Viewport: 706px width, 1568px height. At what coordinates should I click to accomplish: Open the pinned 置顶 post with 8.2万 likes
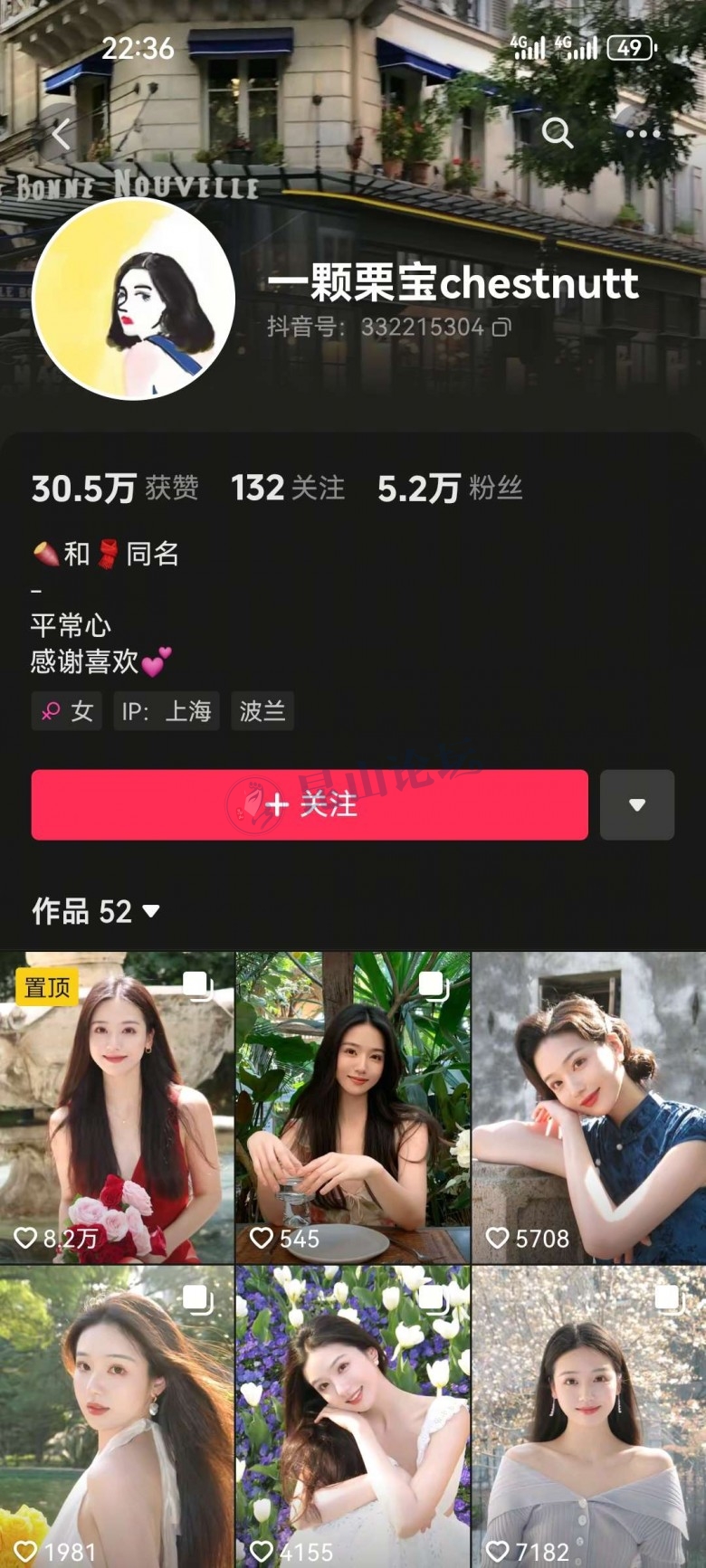point(117,1108)
